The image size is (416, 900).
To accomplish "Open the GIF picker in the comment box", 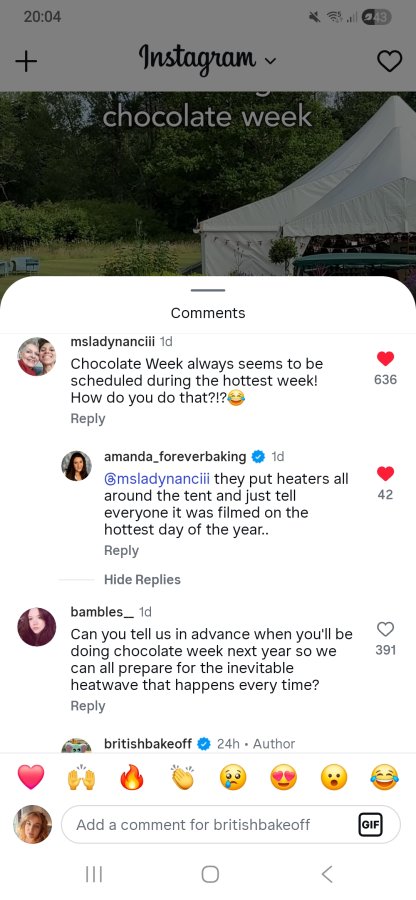I will 370,825.
